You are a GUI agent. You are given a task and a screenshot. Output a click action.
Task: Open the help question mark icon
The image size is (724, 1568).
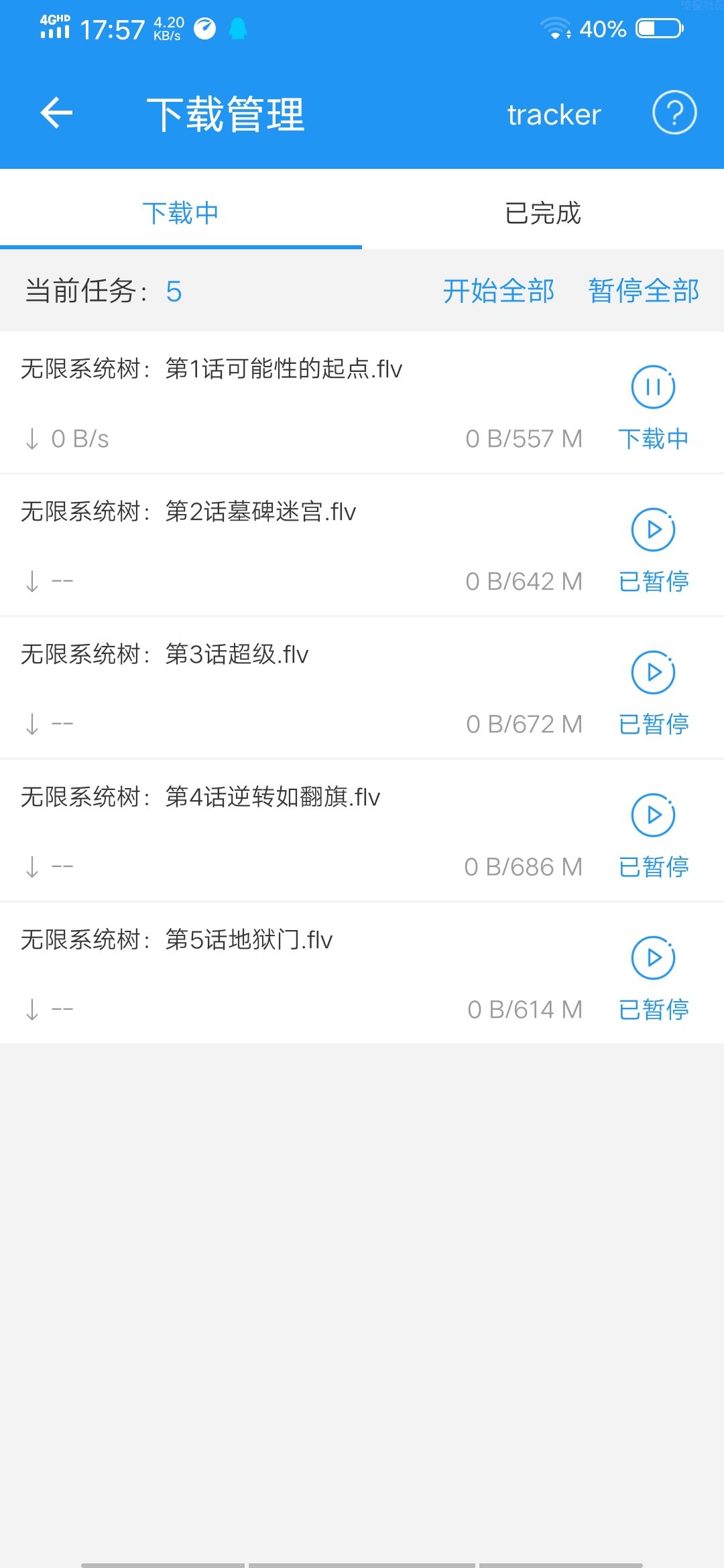click(x=674, y=113)
